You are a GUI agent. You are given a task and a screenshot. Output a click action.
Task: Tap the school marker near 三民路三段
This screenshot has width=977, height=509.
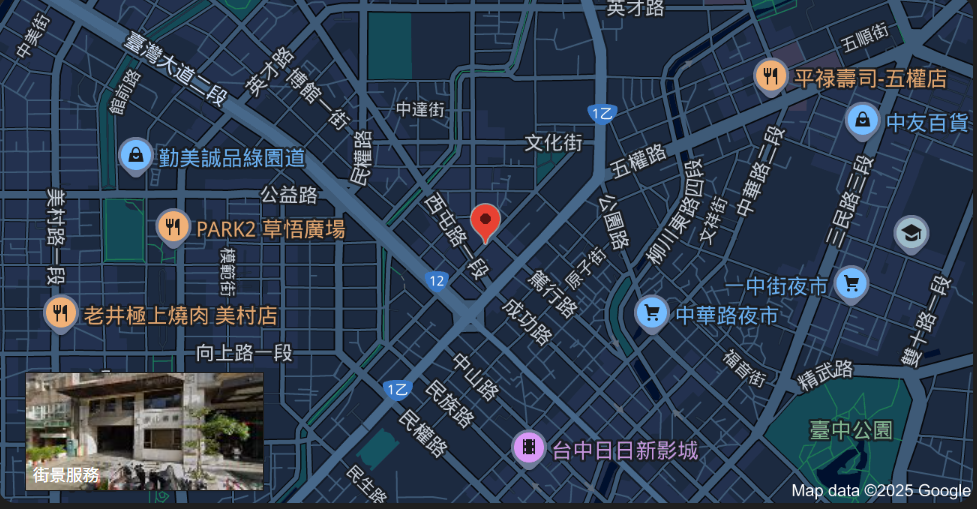point(911,234)
